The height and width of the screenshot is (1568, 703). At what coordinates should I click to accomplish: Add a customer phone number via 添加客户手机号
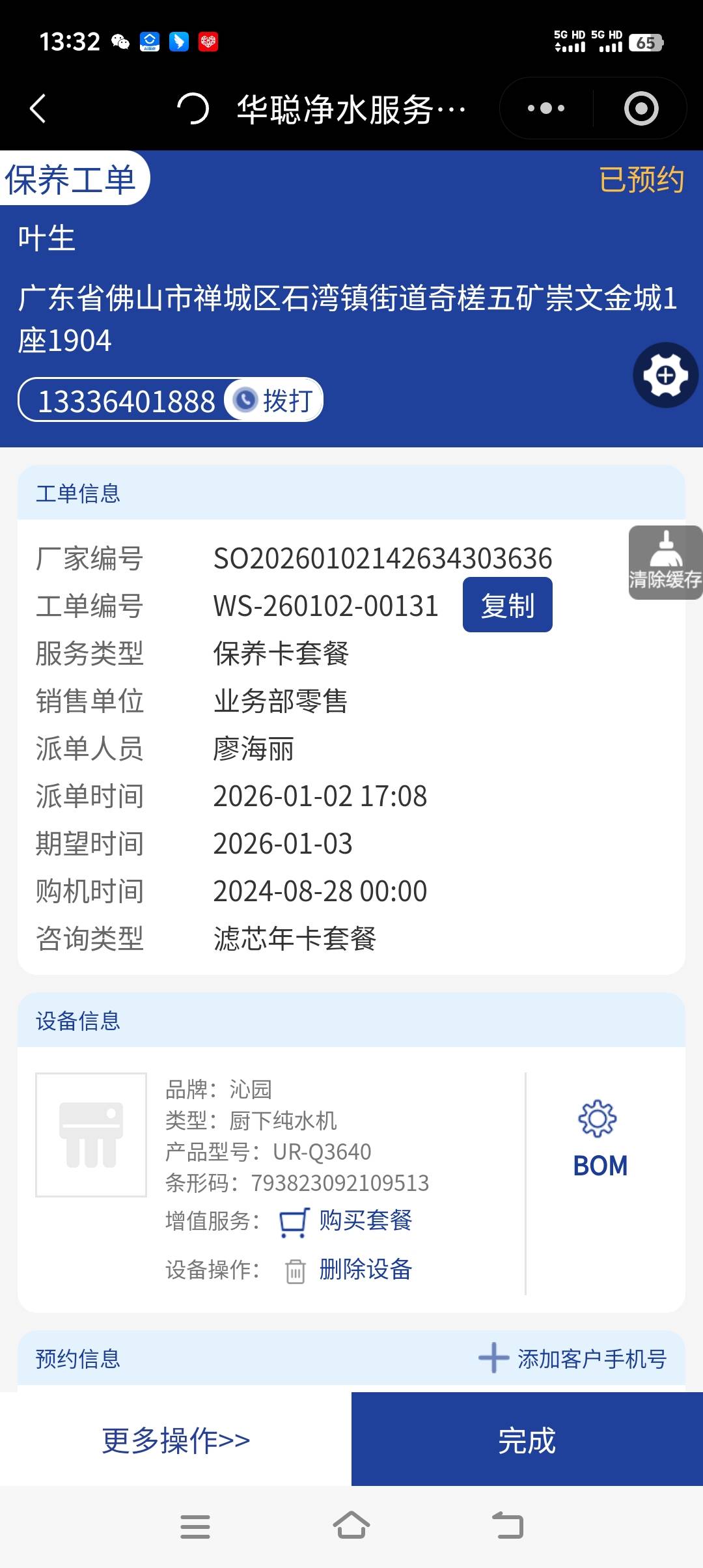tap(573, 1359)
